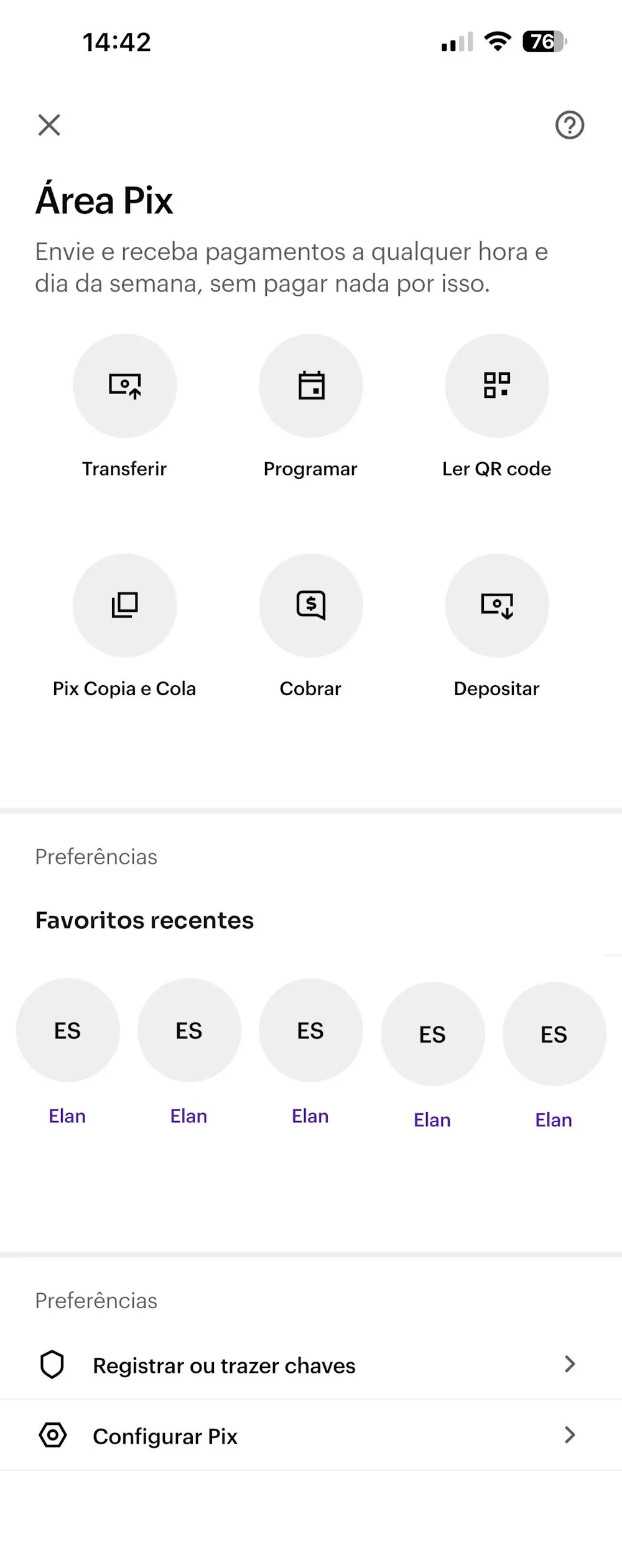
Task: Open Ler QR code scanner
Action: click(x=496, y=386)
